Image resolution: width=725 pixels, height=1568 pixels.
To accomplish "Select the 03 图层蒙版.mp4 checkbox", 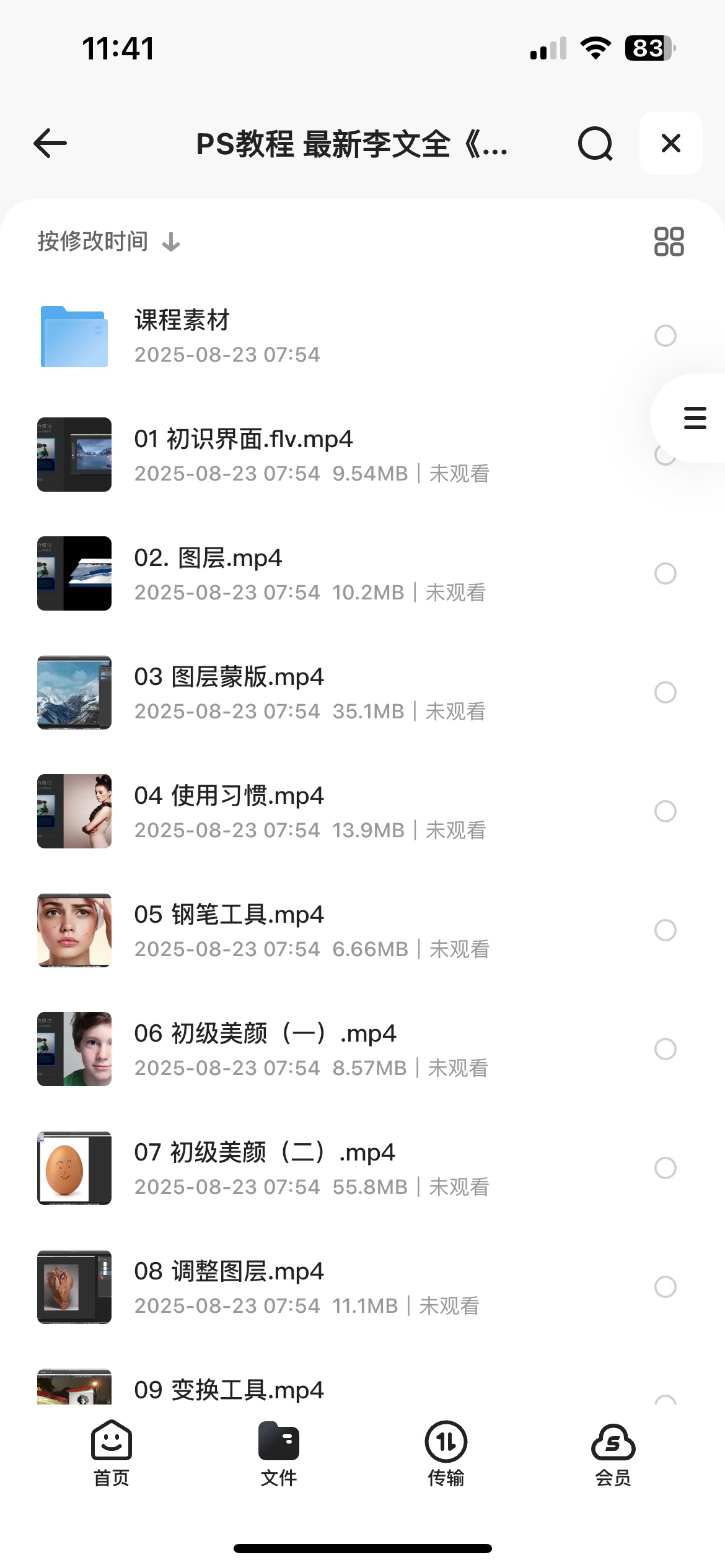I will click(x=665, y=692).
